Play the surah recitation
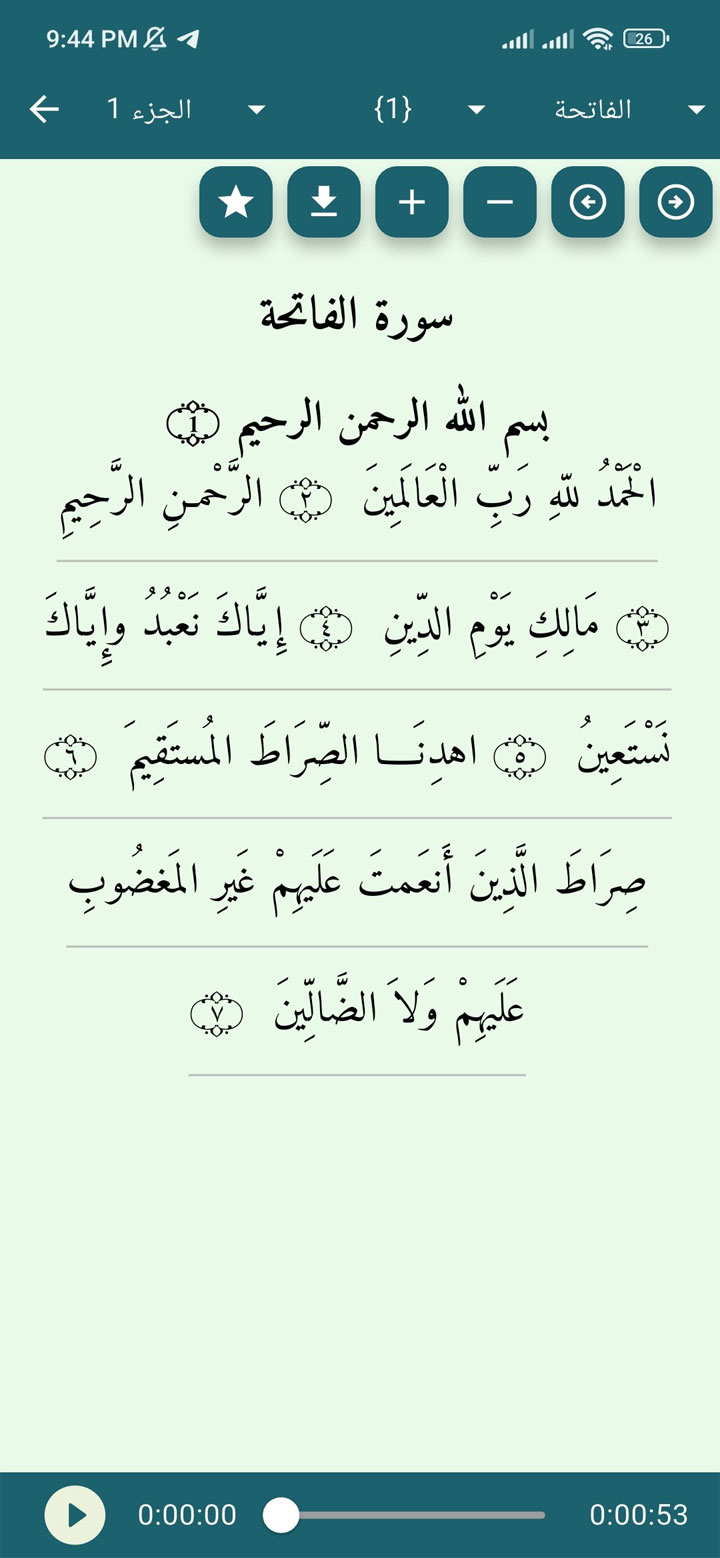Screen dimensions: 720x1558 (x=75, y=1515)
